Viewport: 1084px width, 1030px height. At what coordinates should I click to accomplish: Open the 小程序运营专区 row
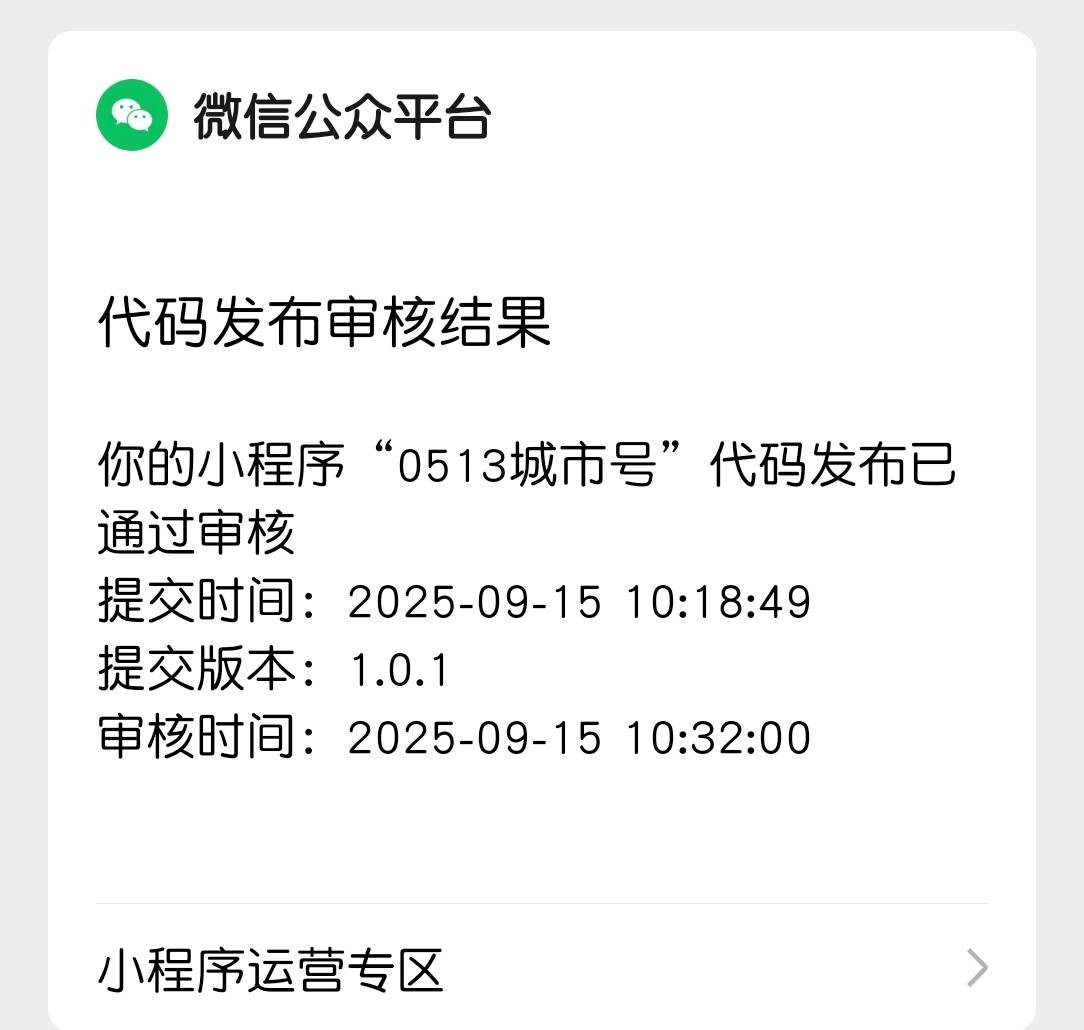(540, 968)
